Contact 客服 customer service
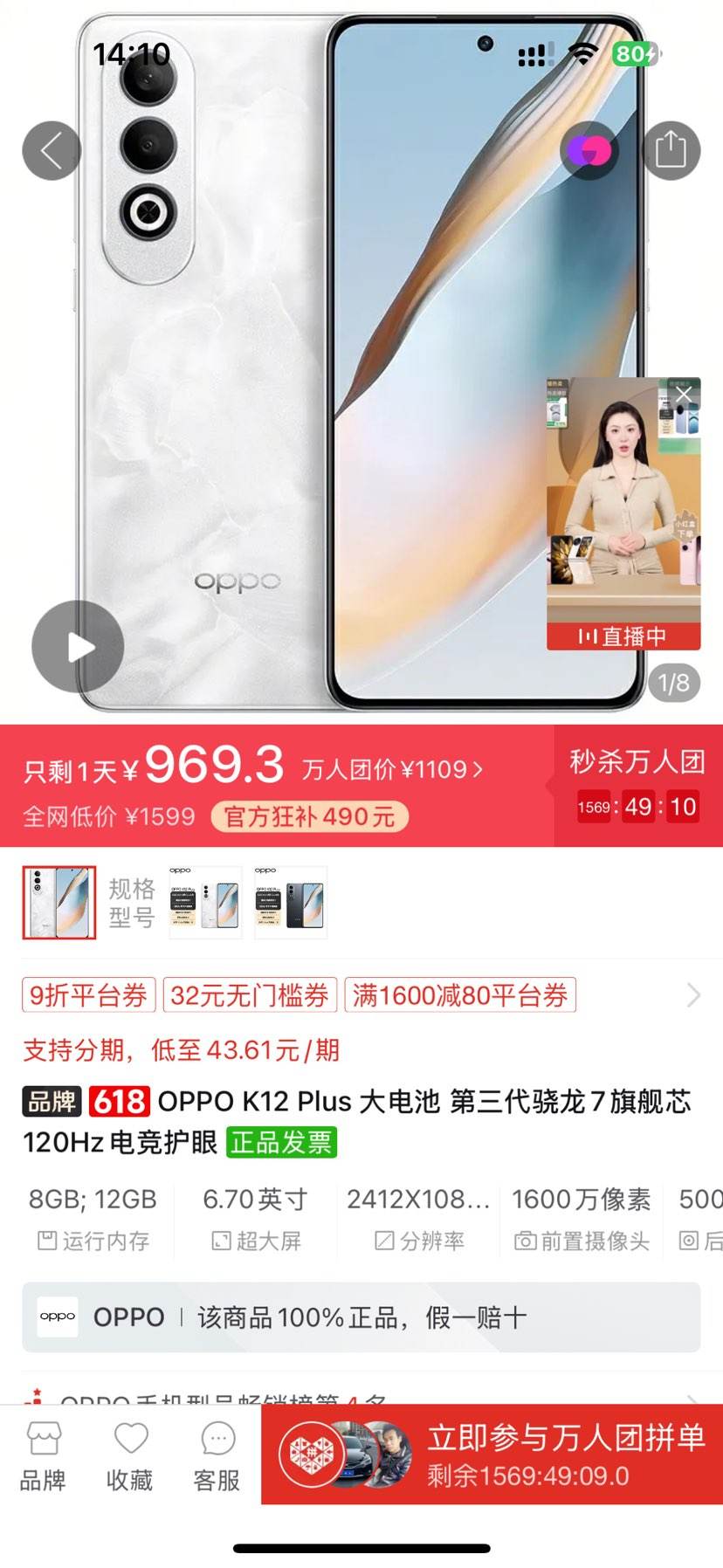 click(x=217, y=1455)
